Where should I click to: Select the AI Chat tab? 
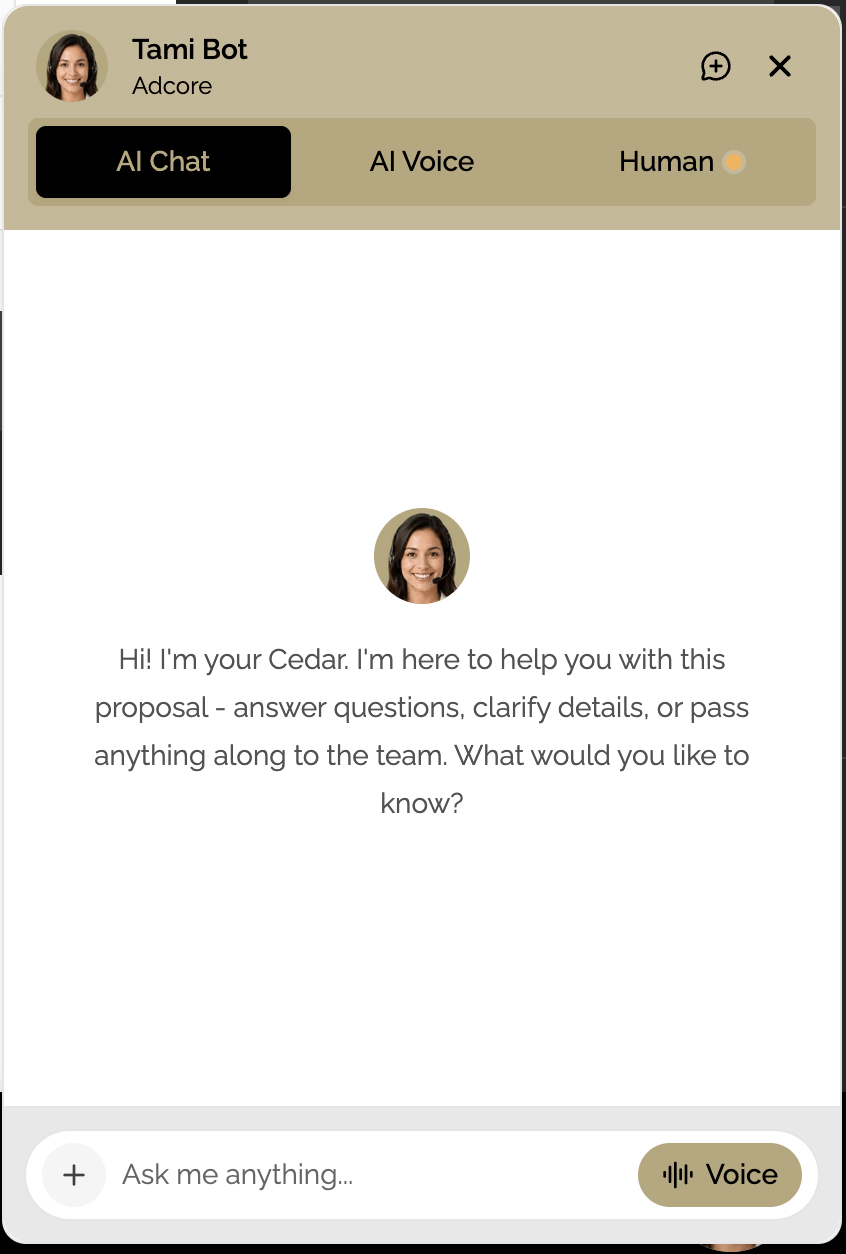(163, 162)
